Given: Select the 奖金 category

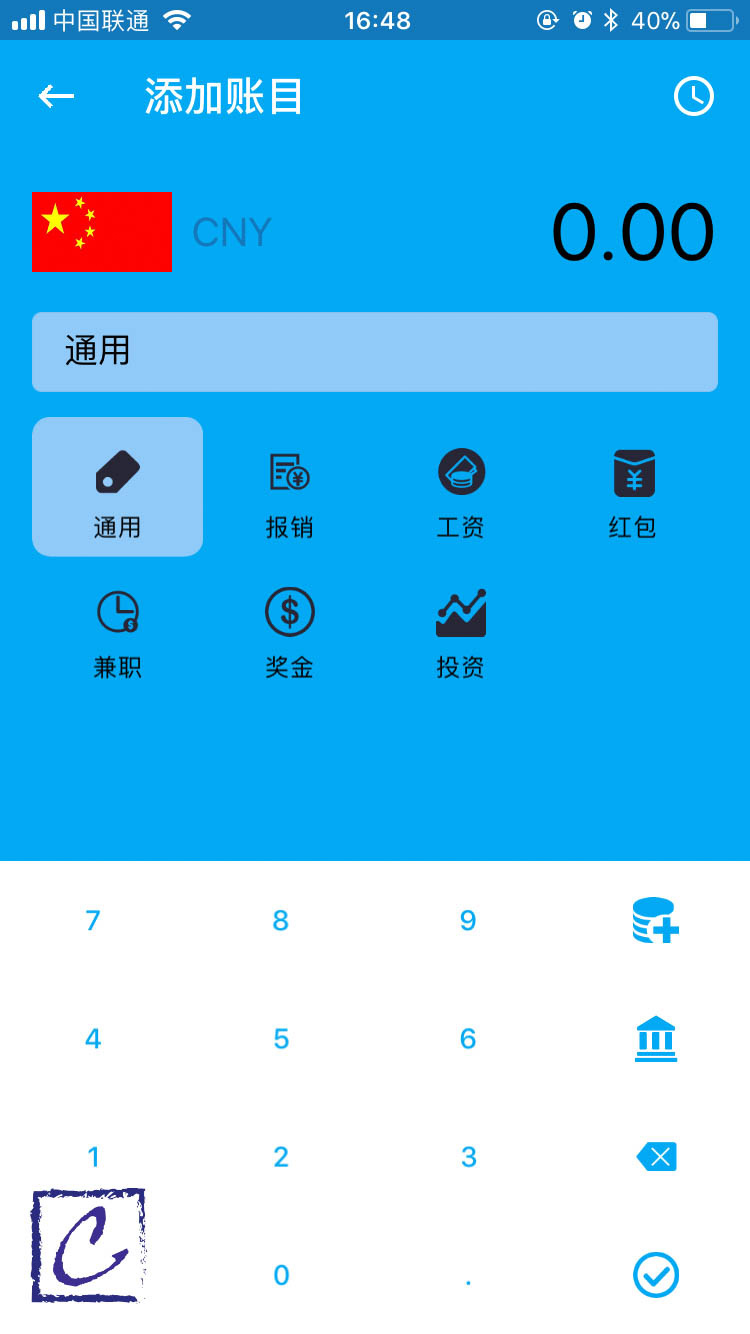Looking at the screenshot, I should point(289,627).
